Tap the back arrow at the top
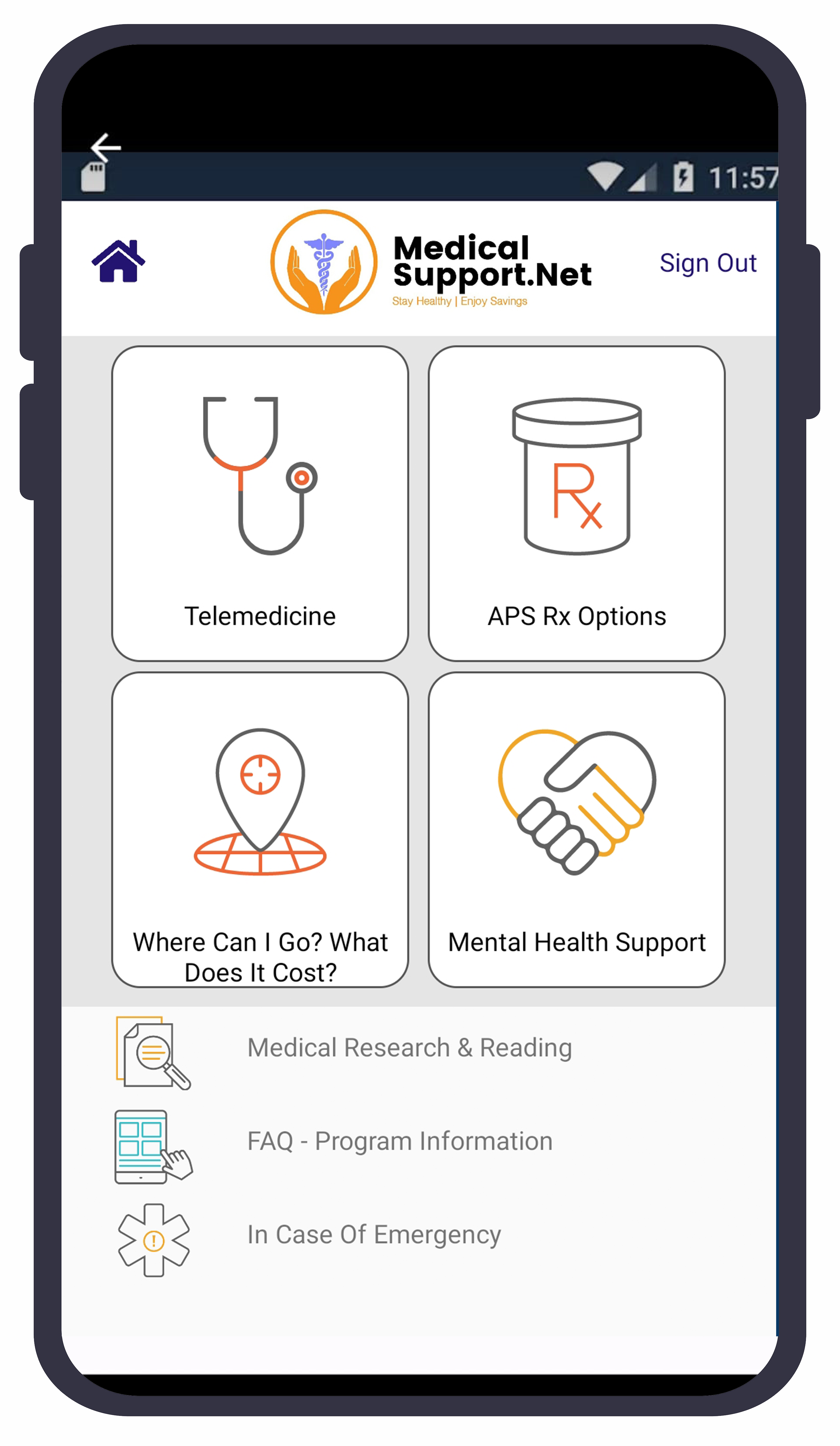The height and width of the screenshot is (1446, 840). tap(106, 148)
